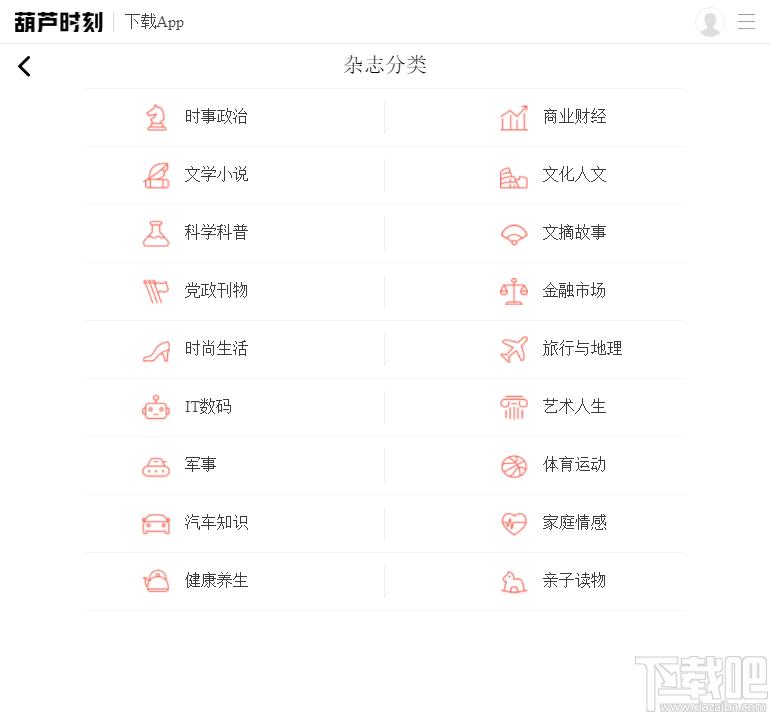The image size is (770, 712).
Task: Open the 时事政治 category
Action: click(215, 117)
